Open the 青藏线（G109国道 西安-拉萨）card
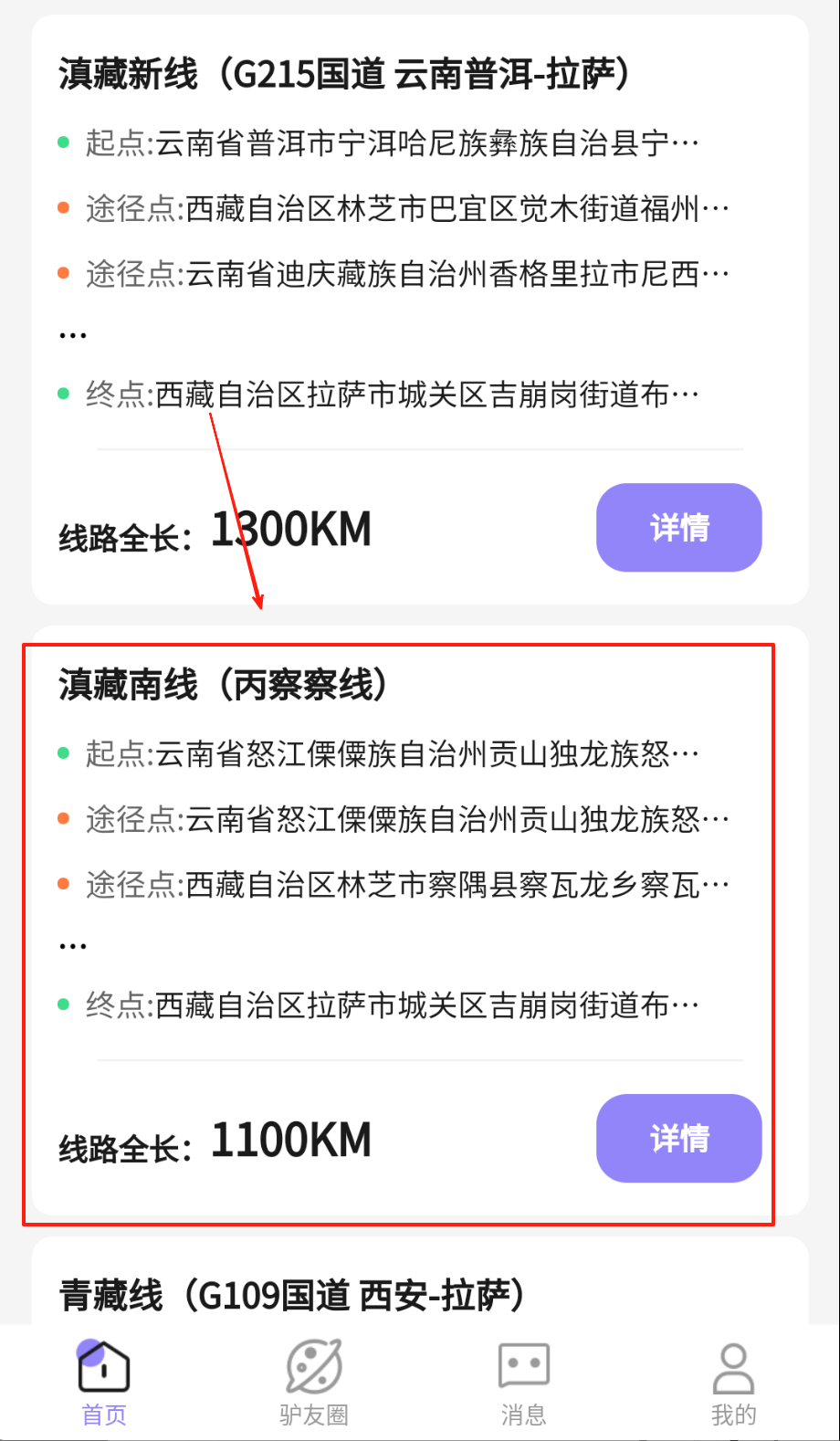 (x=292, y=1295)
